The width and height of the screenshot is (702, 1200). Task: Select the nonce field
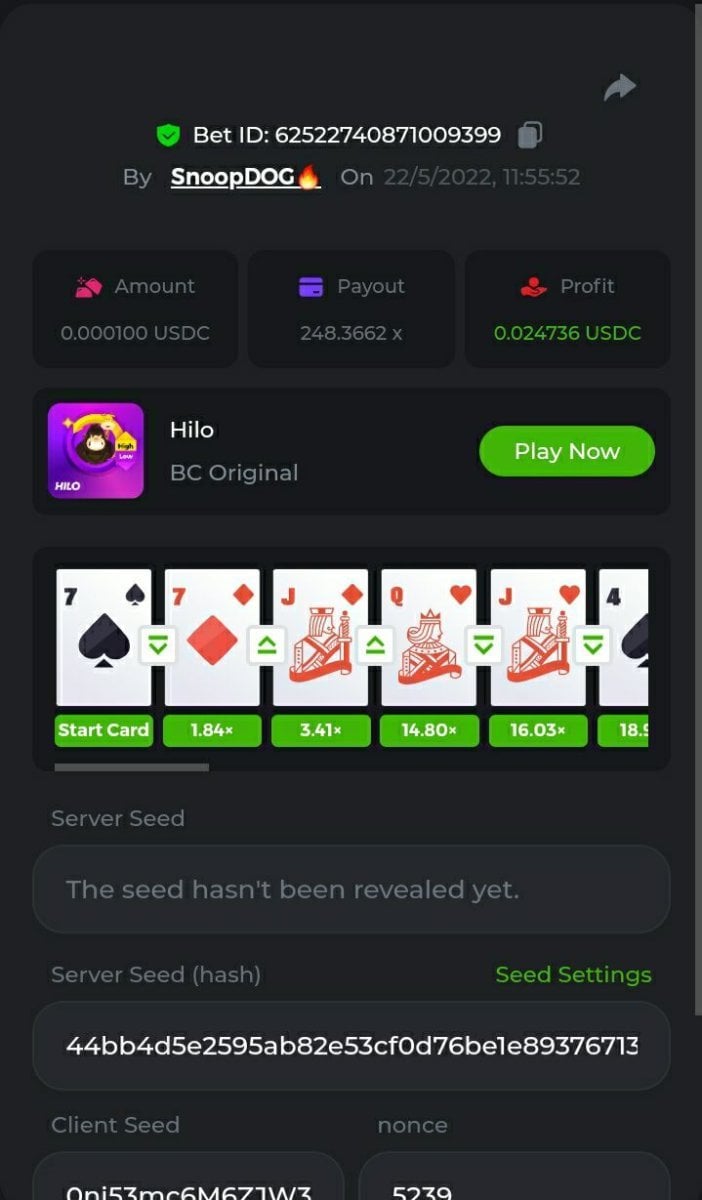tap(513, 1184)
